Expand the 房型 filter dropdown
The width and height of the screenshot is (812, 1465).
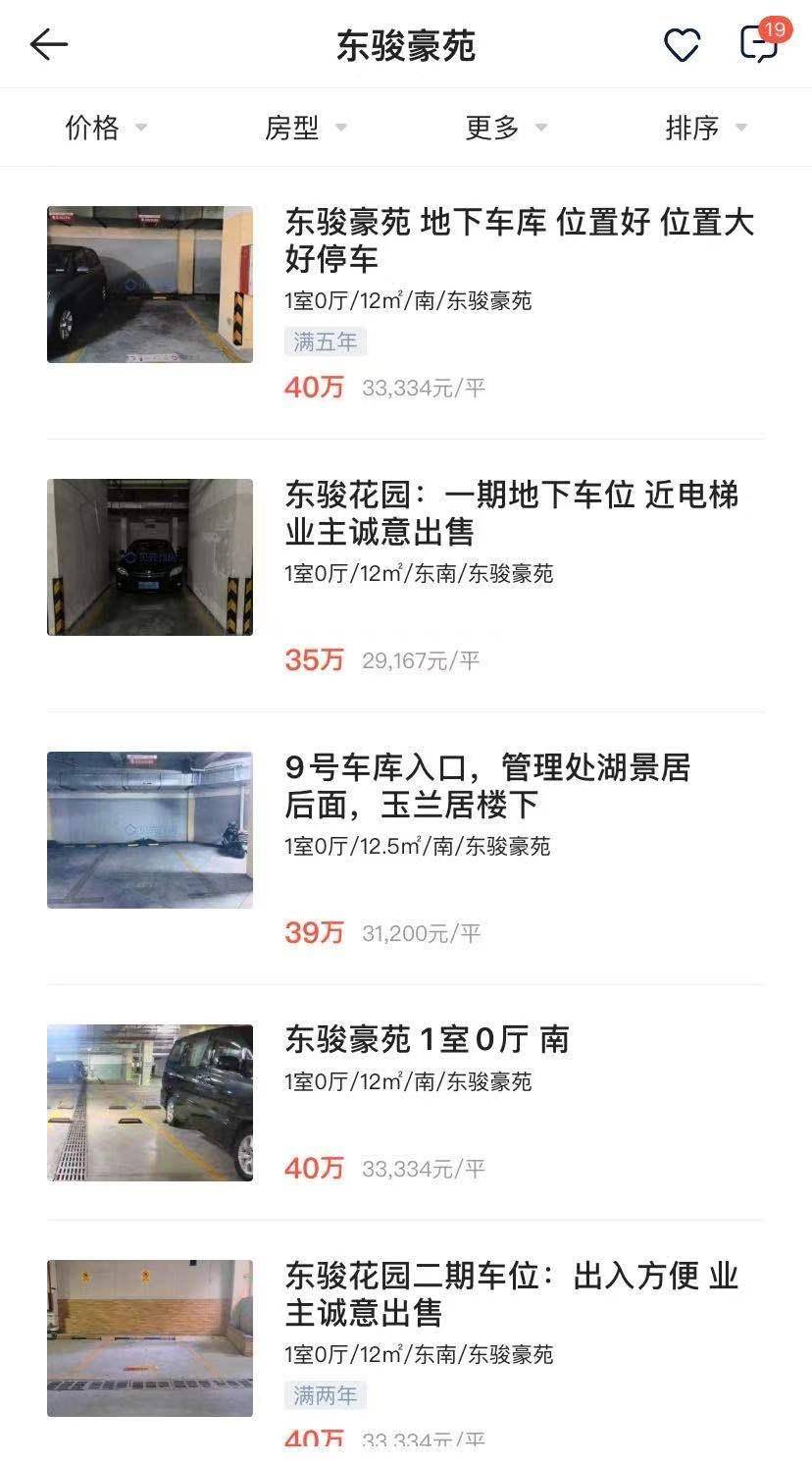[x=305, y=128]
